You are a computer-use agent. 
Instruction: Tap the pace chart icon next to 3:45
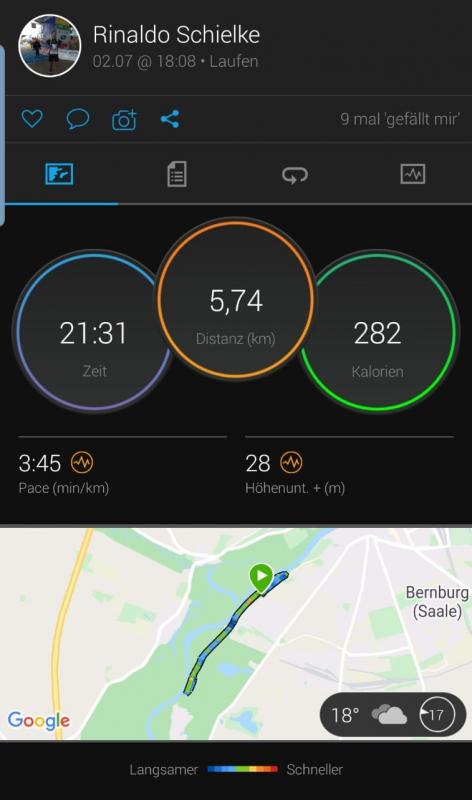click(82, 463)
